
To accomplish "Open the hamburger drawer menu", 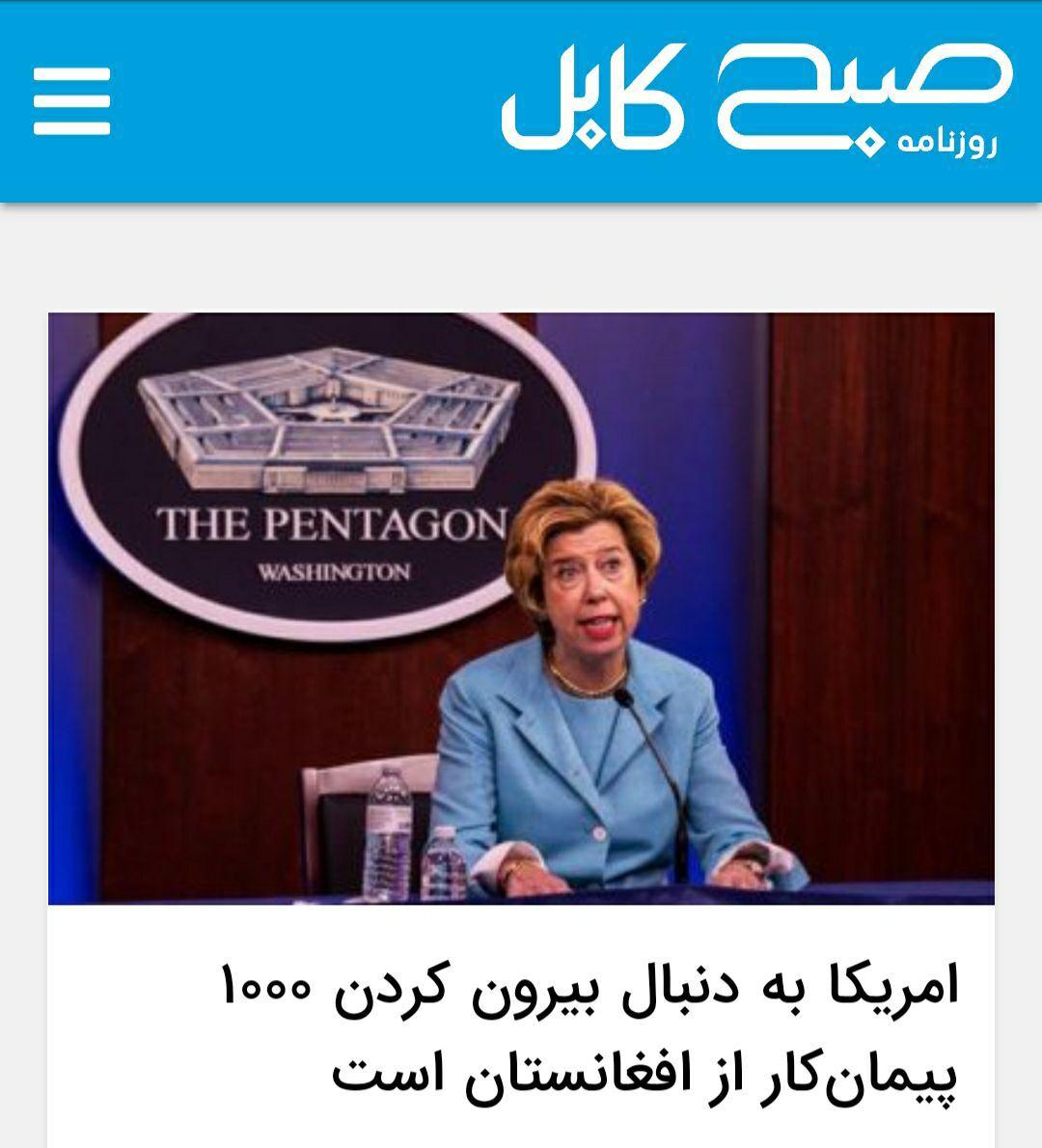I will point(72,101).
